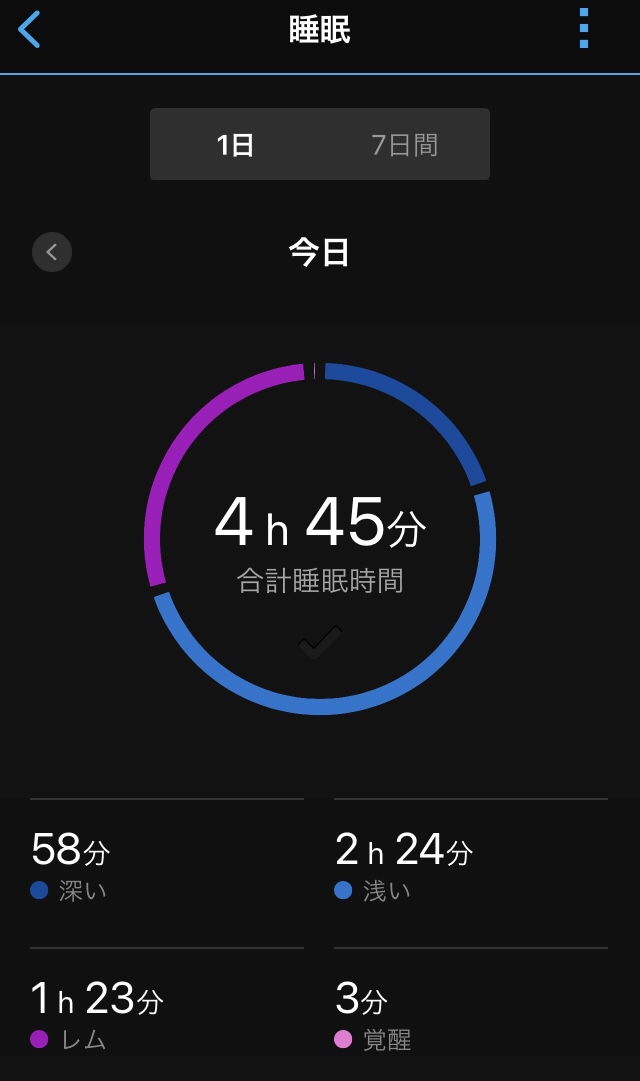Select the 1日 view

(x=235, y=145)
